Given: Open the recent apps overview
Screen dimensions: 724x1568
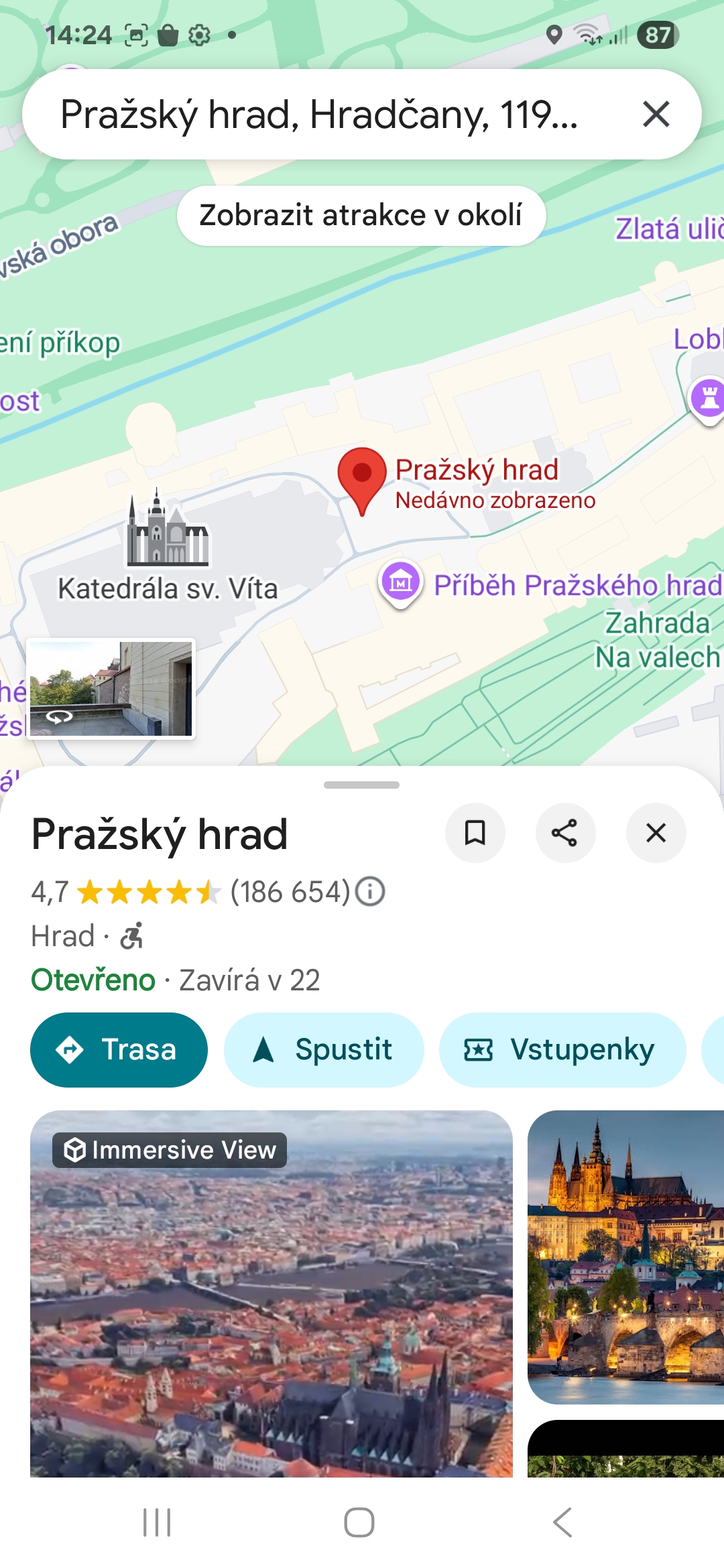Looking at the screenshot, I should [157, 1522].
